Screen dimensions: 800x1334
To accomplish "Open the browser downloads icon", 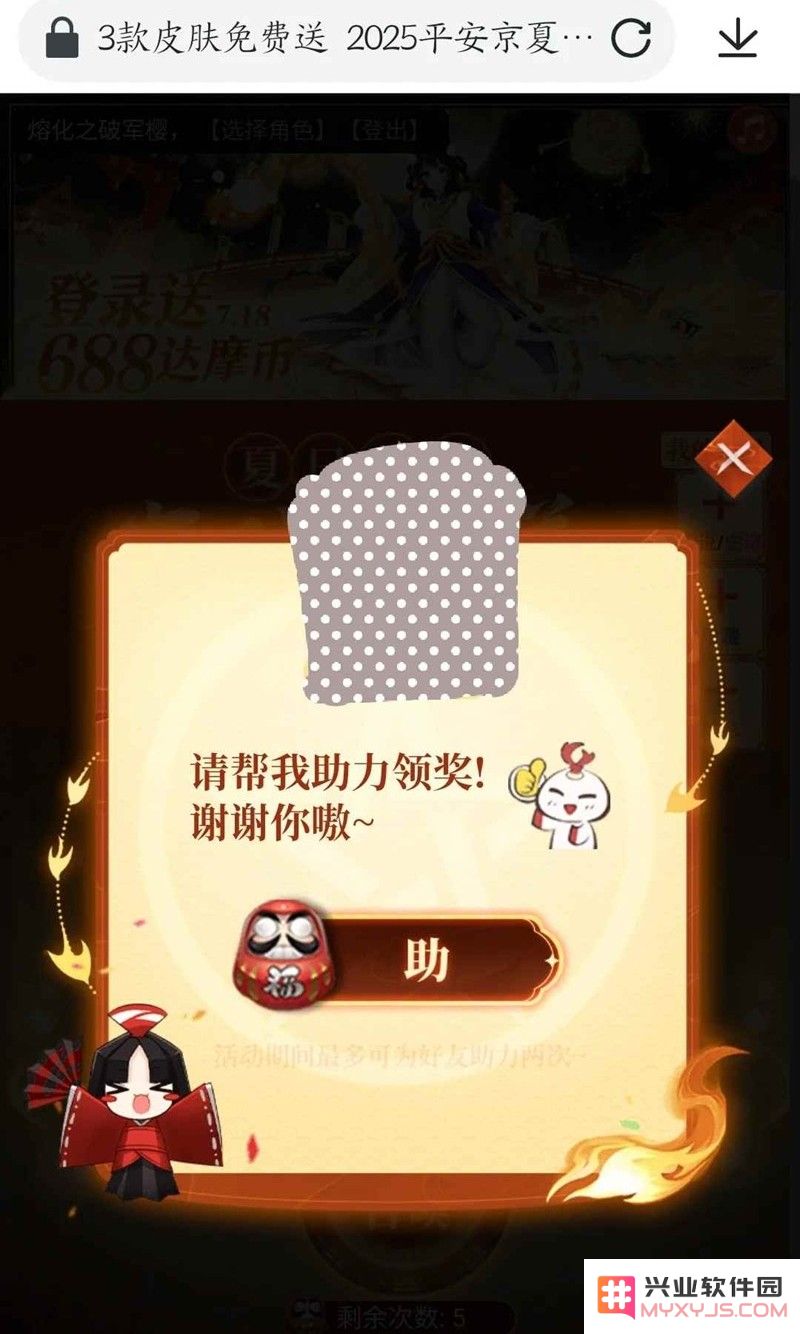I will point(737,39).
